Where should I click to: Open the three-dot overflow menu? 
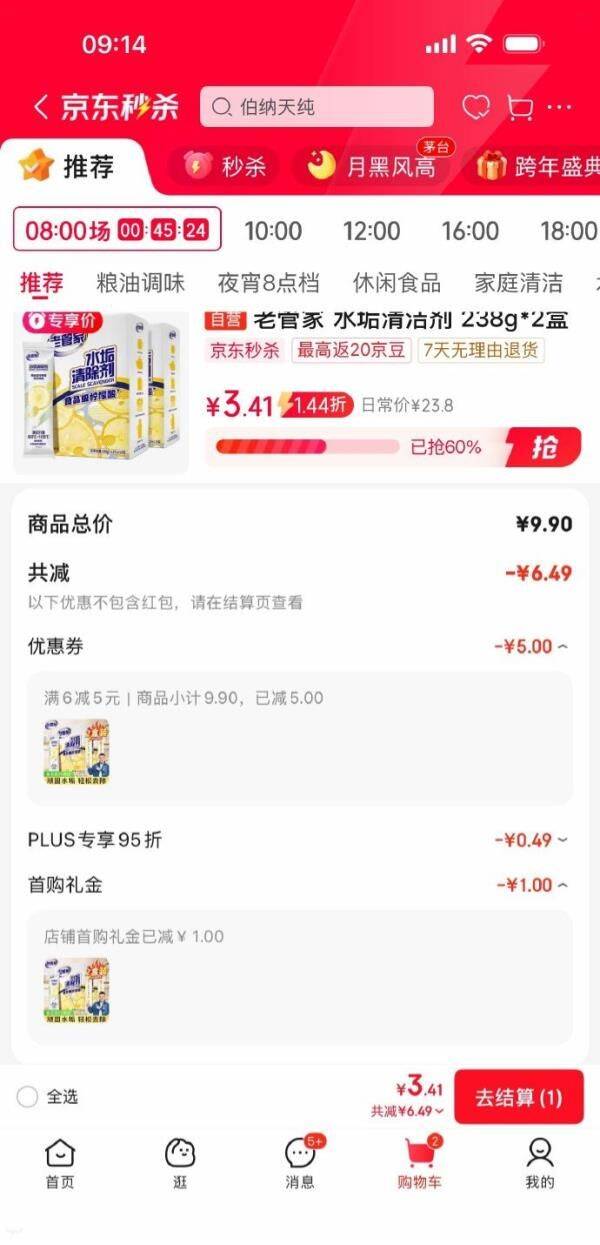[560, 107]
